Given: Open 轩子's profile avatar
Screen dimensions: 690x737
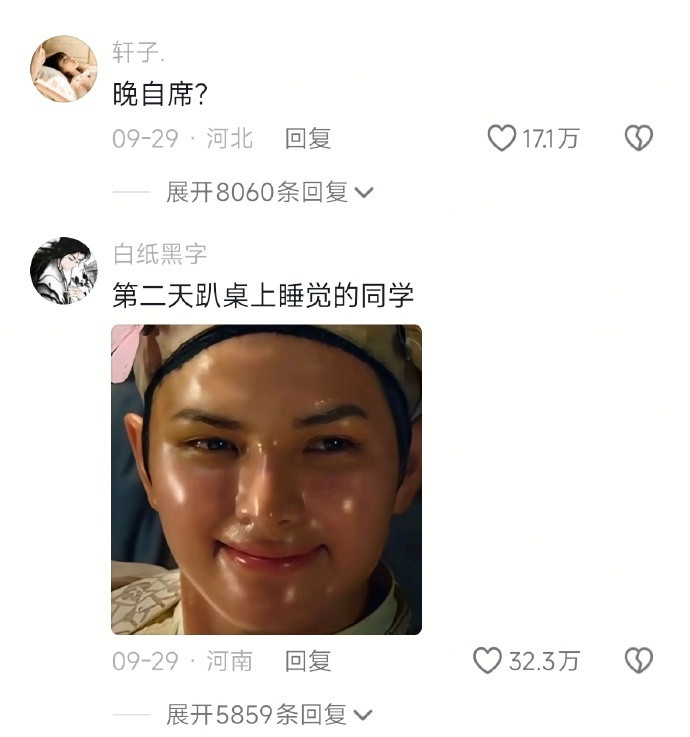Looking at the screenshot, I should 65,69.
